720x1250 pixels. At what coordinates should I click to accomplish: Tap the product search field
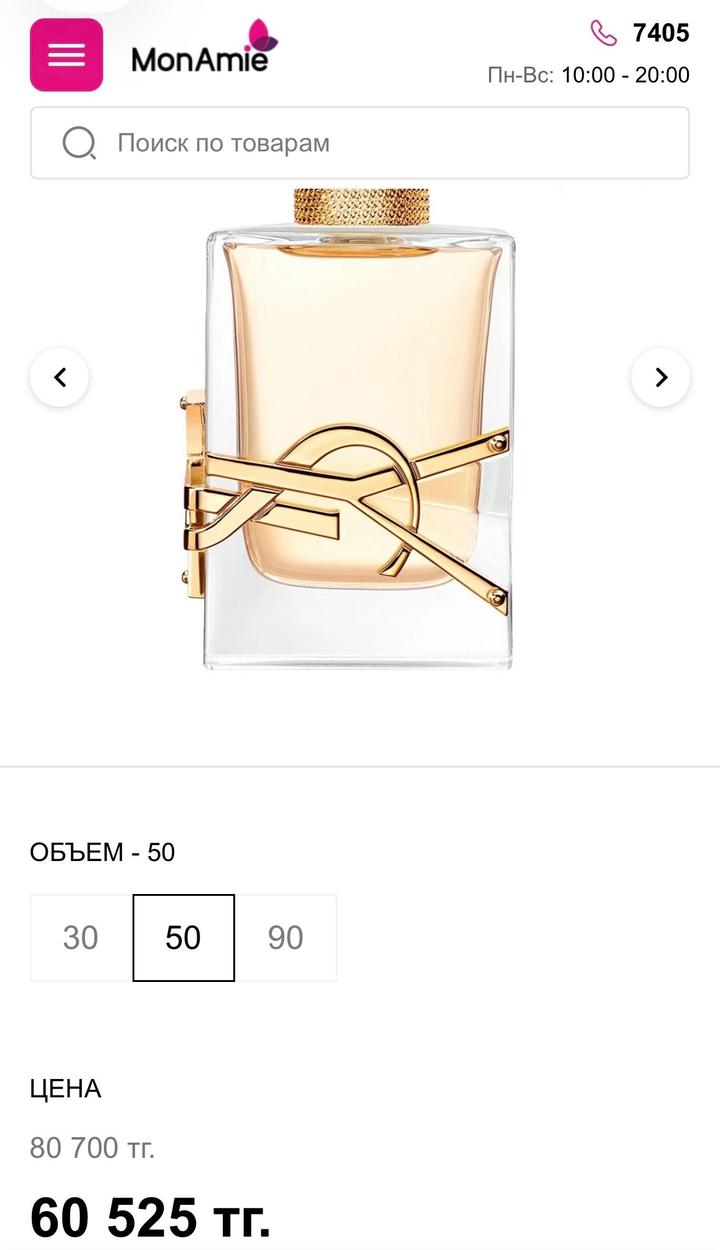(360, 143)
